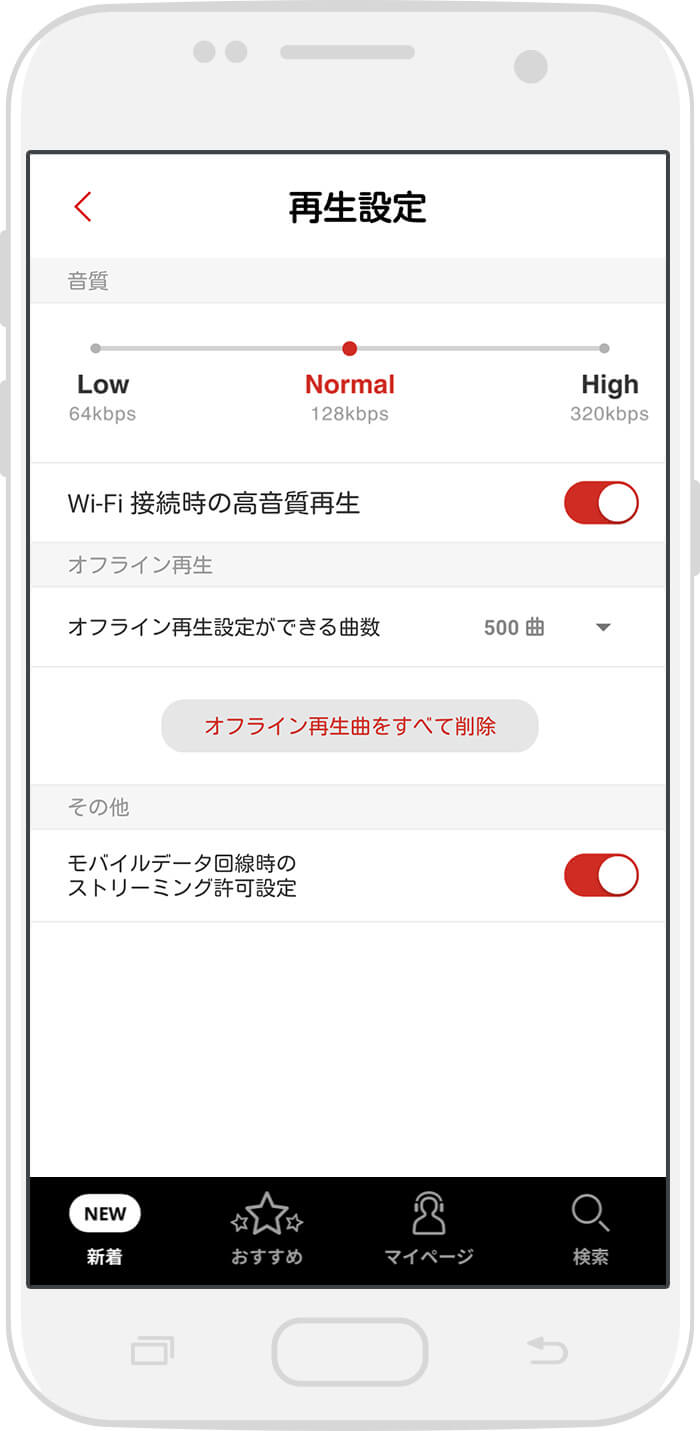Open the 検索 tab
Viewport: 700px width, 1431px height.
[591, 1229]
